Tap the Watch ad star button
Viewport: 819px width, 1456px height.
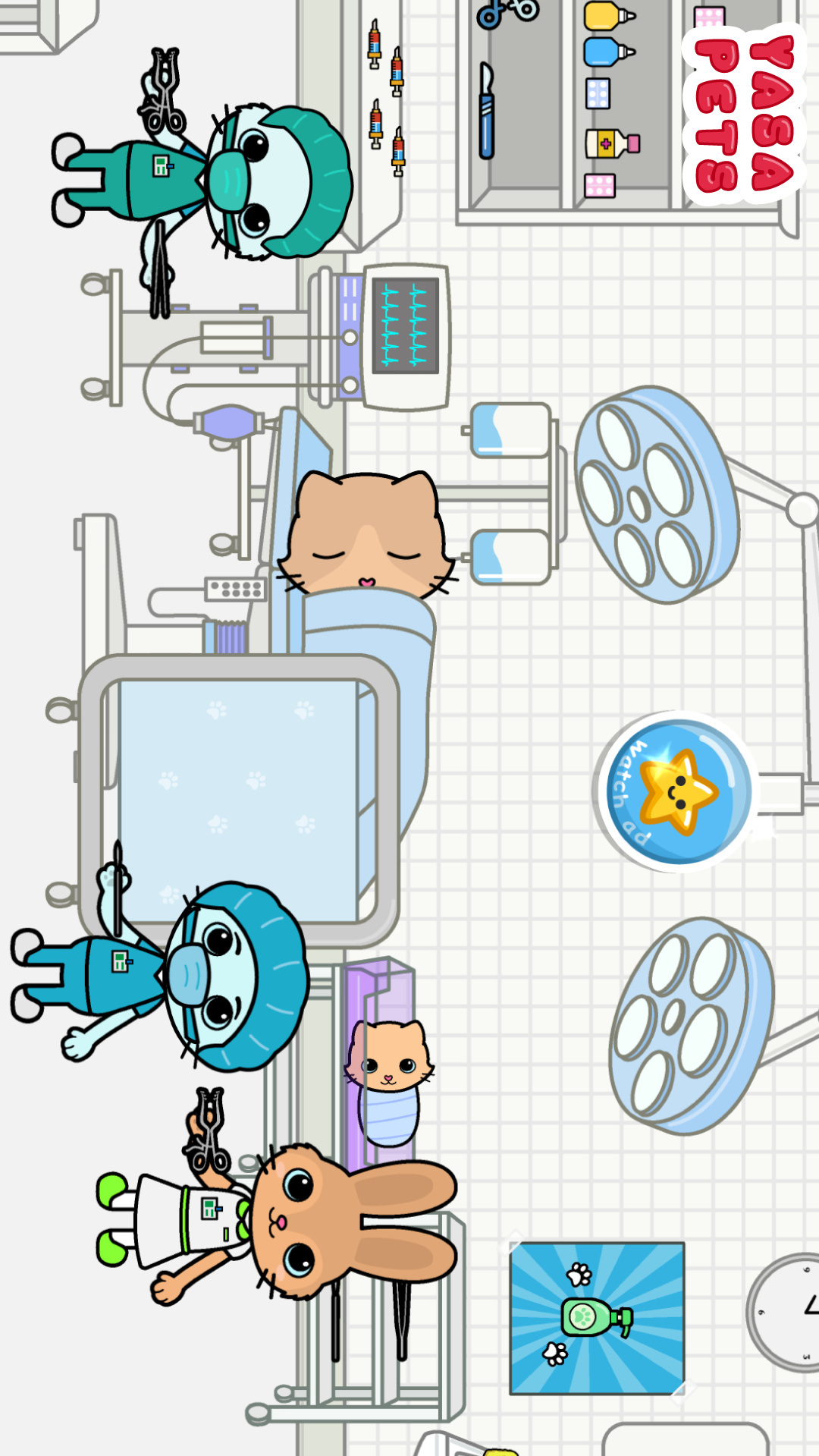click(x=677, y=791)
